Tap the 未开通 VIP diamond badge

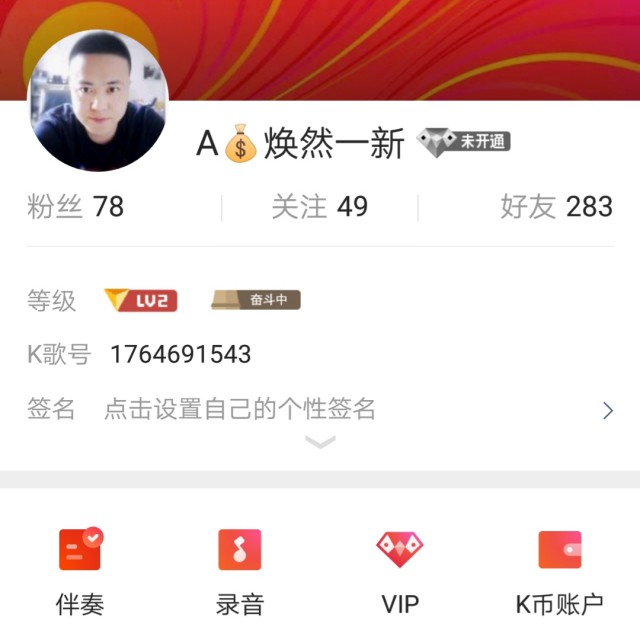tap(463, 142)
